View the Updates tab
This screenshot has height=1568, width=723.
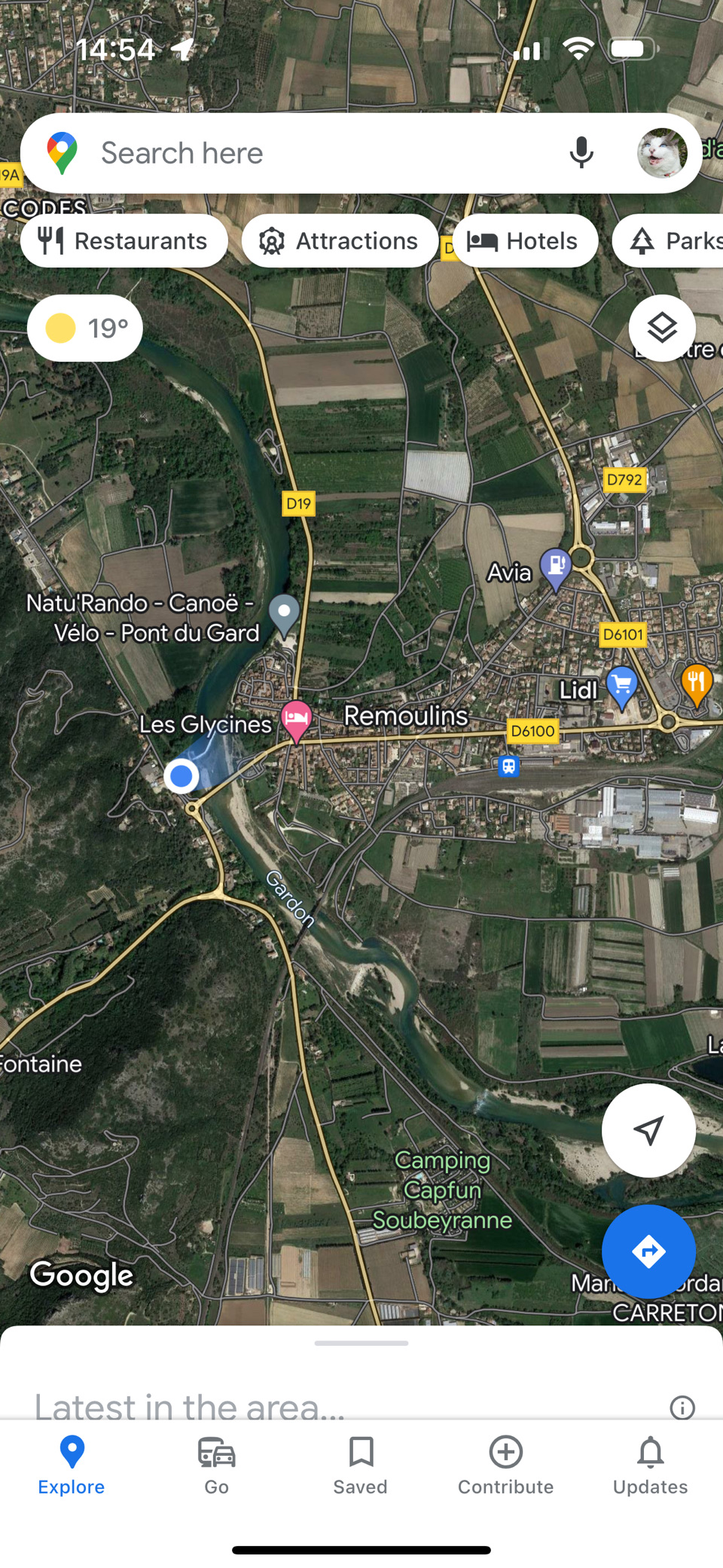(650, 1465)
